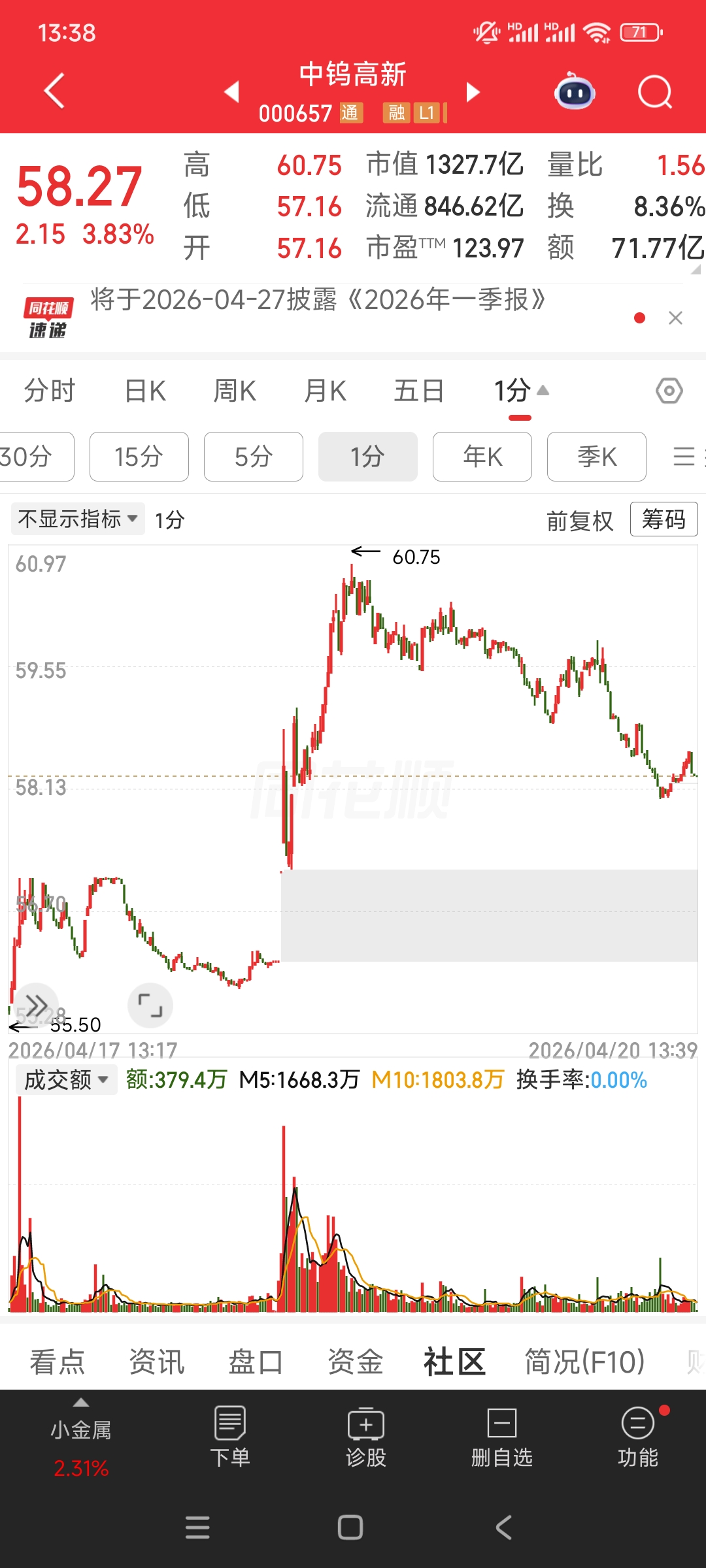The image size is (706, 1568).
Task: Dismiss the 同花顺速递 announcement banner
Action: click(x=675, y=318)
